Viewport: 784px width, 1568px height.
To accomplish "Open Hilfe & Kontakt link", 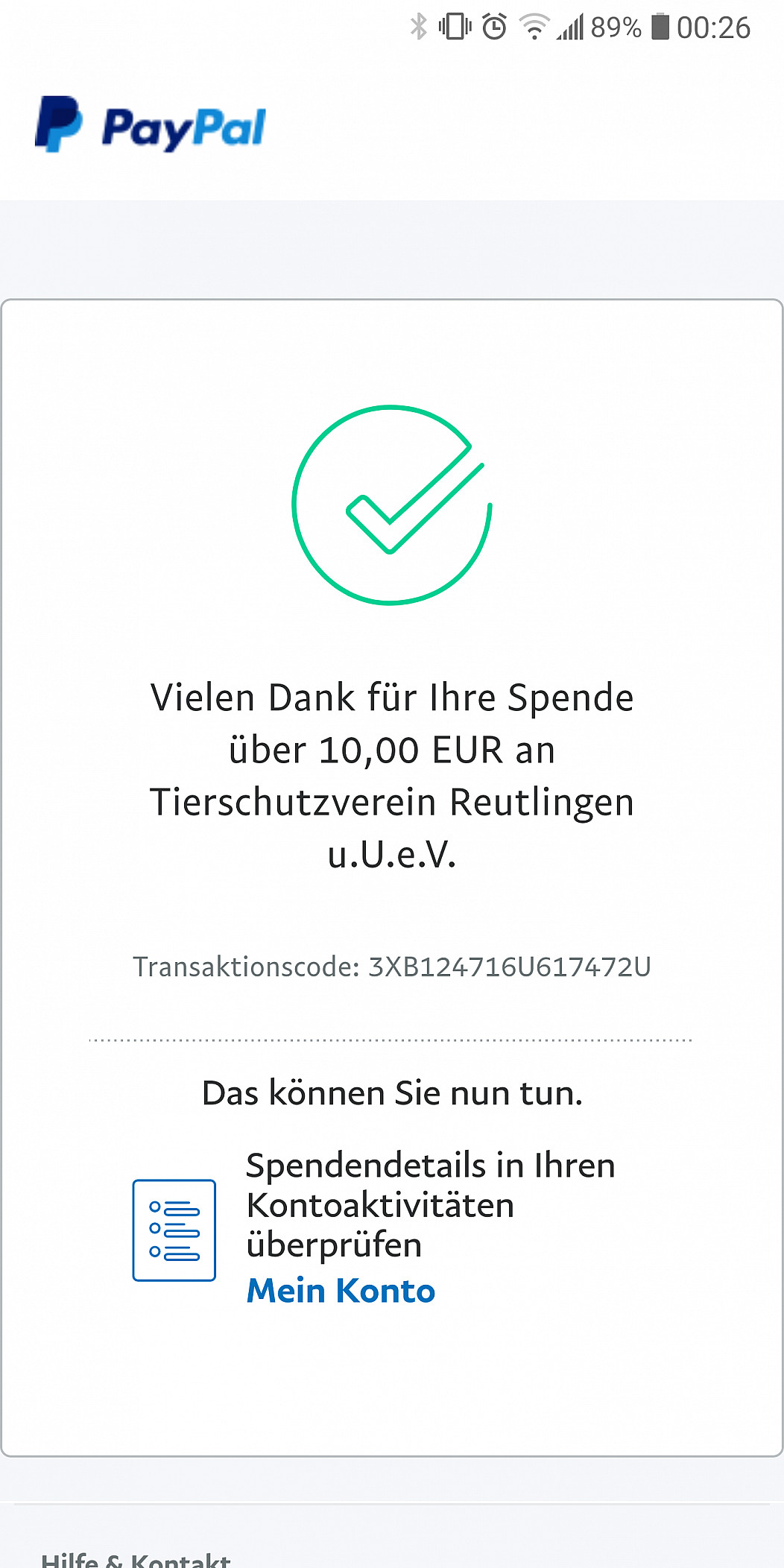I will point(136,1558).
